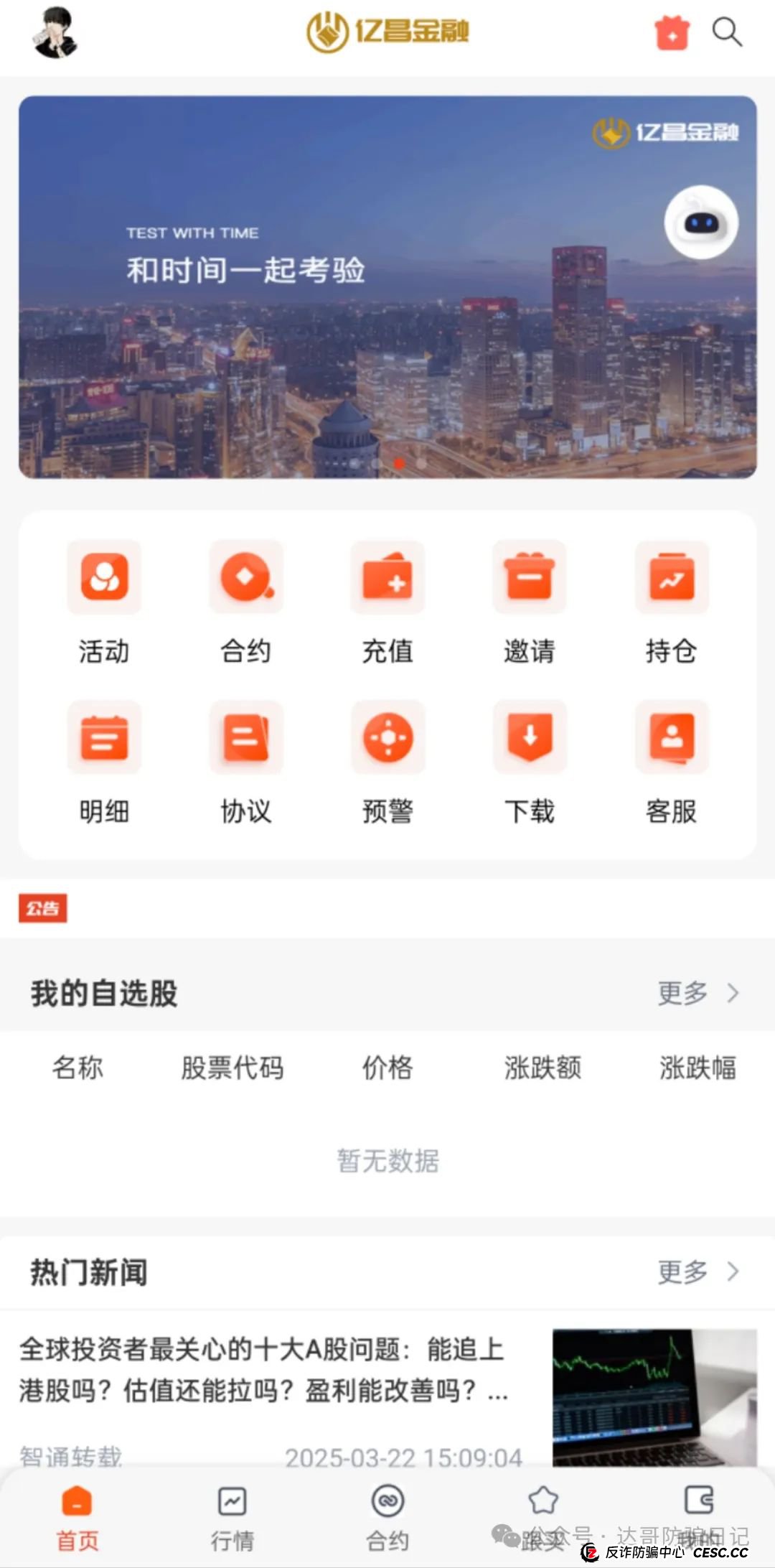Open the 明细 (details) function
This screenshot has width=775, height=1568.
(104, 765)
